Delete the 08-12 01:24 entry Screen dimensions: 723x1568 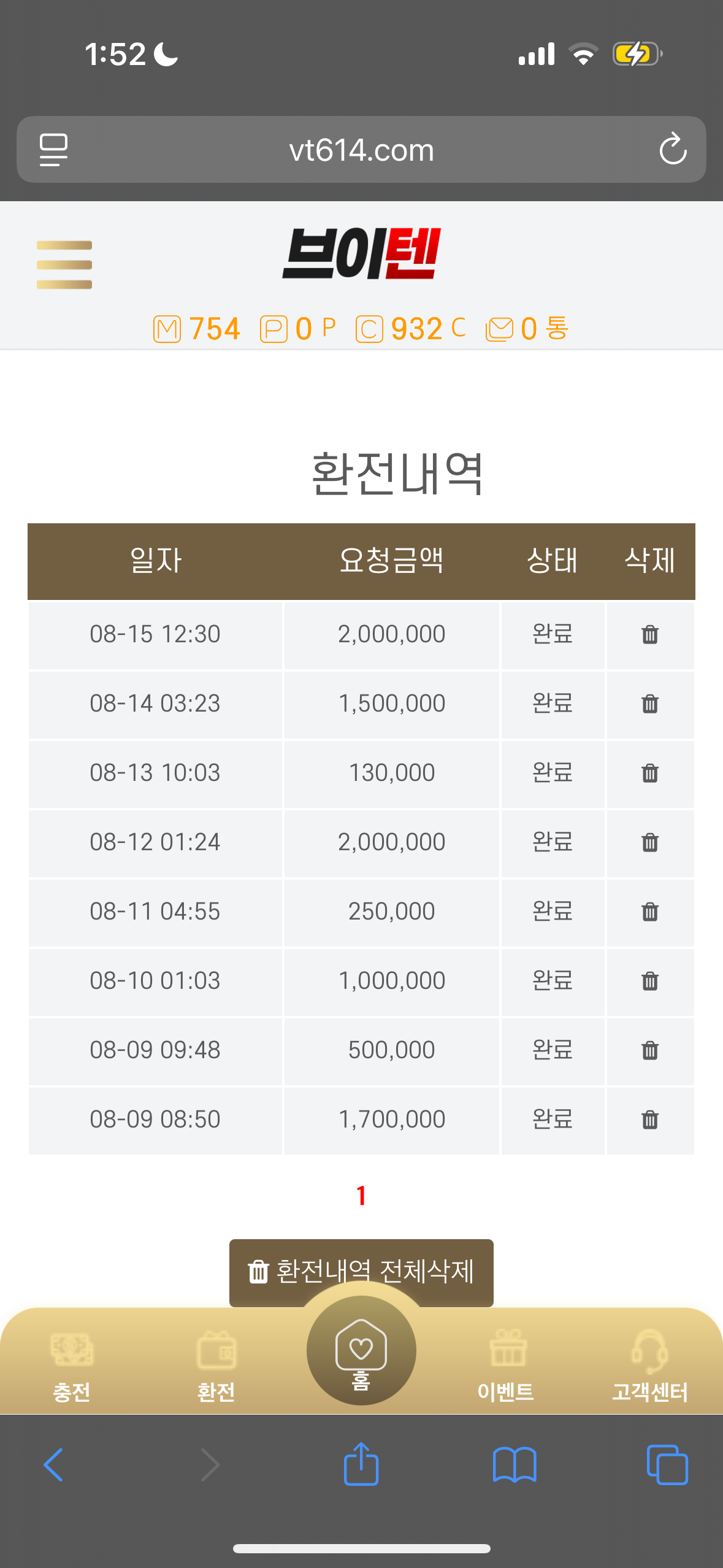point(650,842)
